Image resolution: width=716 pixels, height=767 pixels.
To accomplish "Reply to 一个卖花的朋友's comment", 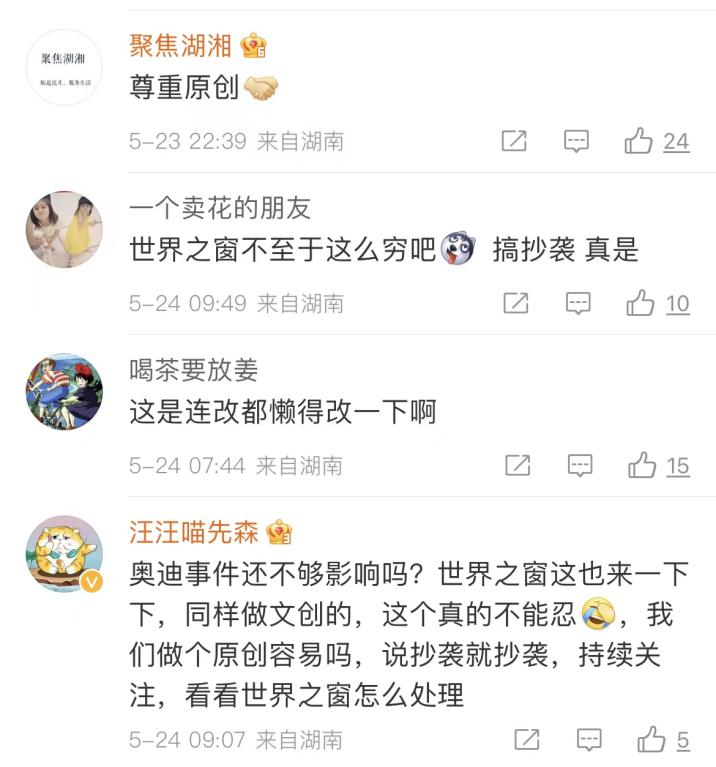I will 578,303.
